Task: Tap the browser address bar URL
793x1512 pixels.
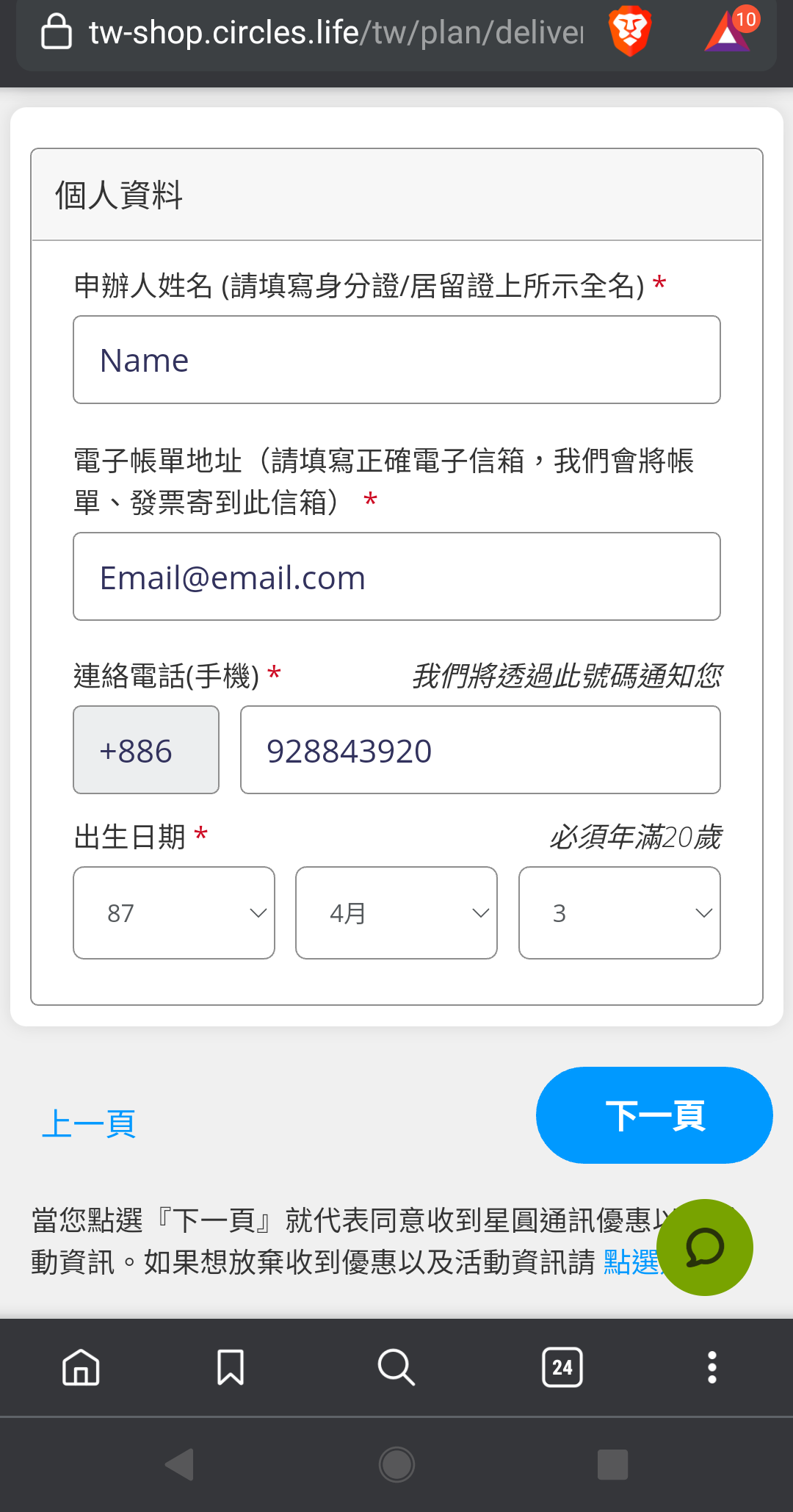Action: pyautogui.click(x=335, y=32)
